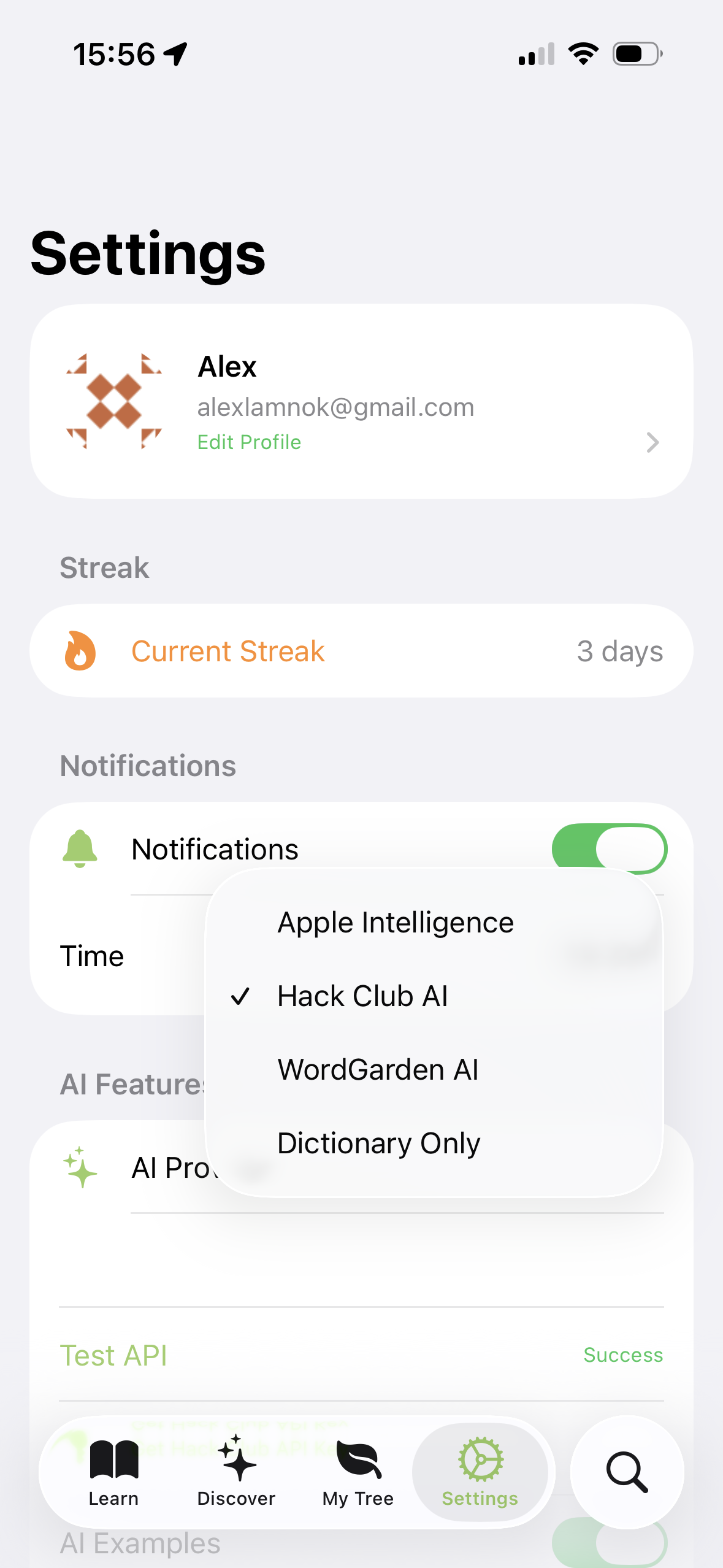
Task: Tap the Settings tab
Action: pos(480,1472)
